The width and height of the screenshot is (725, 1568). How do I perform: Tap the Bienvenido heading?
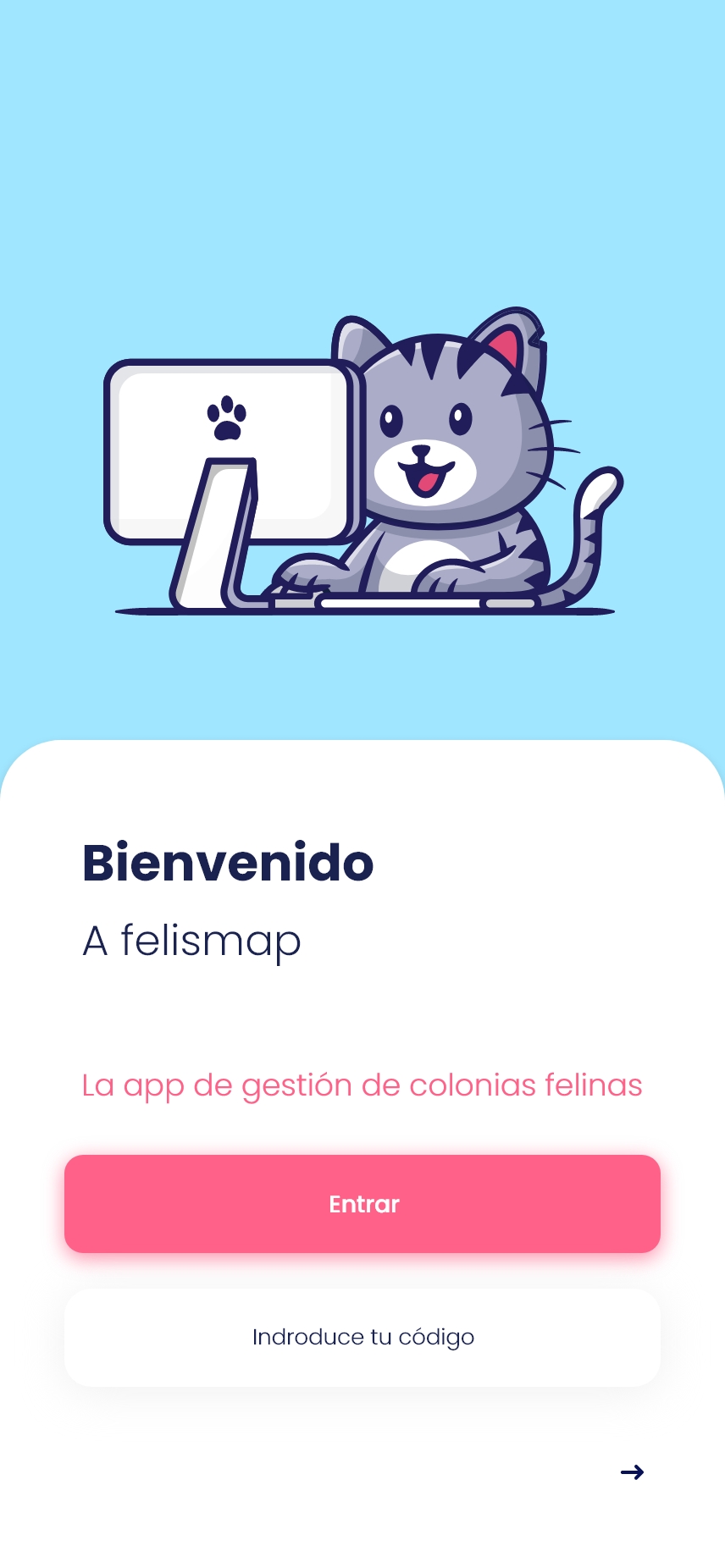227,862
